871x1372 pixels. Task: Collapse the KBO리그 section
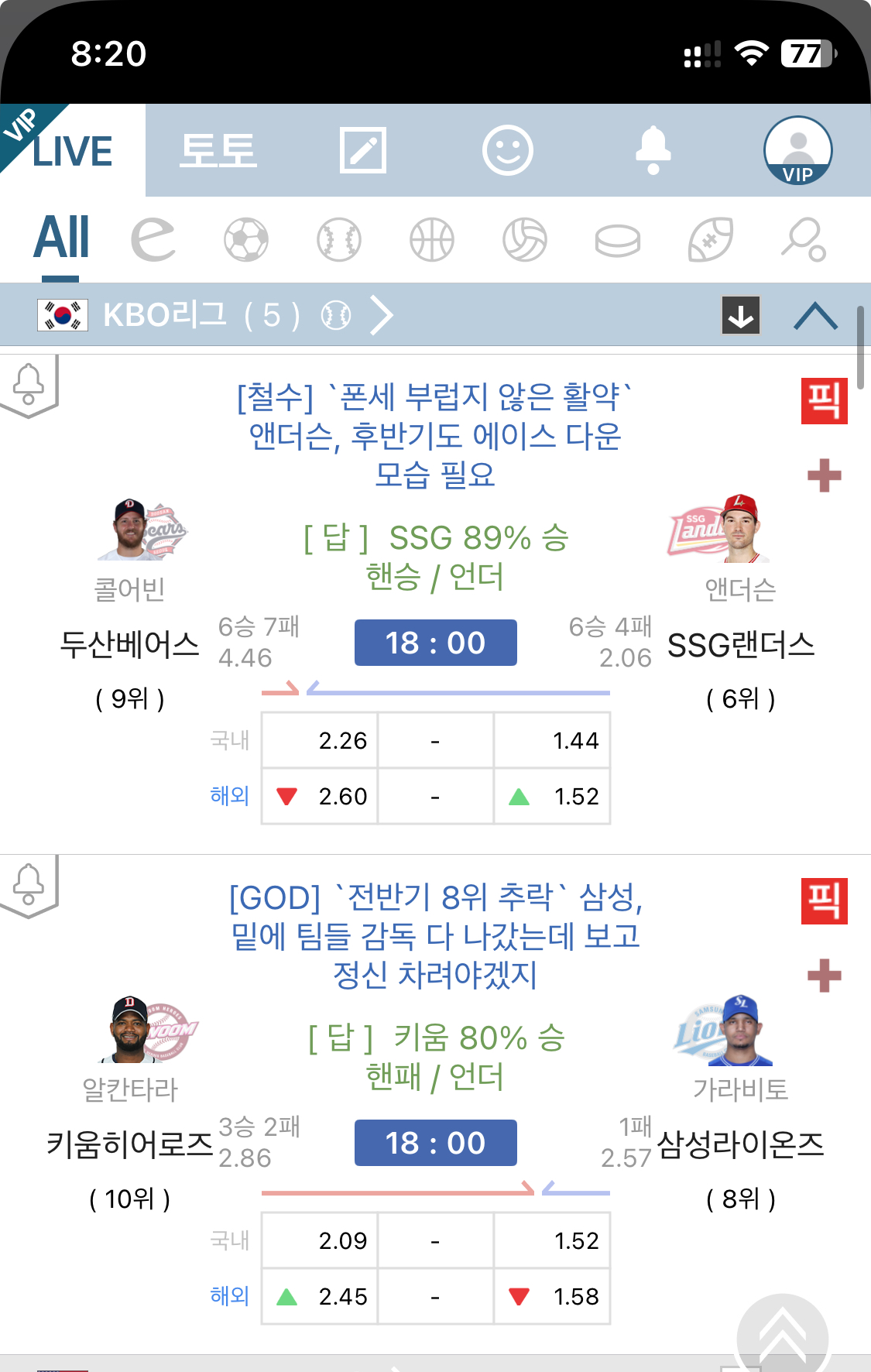tap(815, 315)
